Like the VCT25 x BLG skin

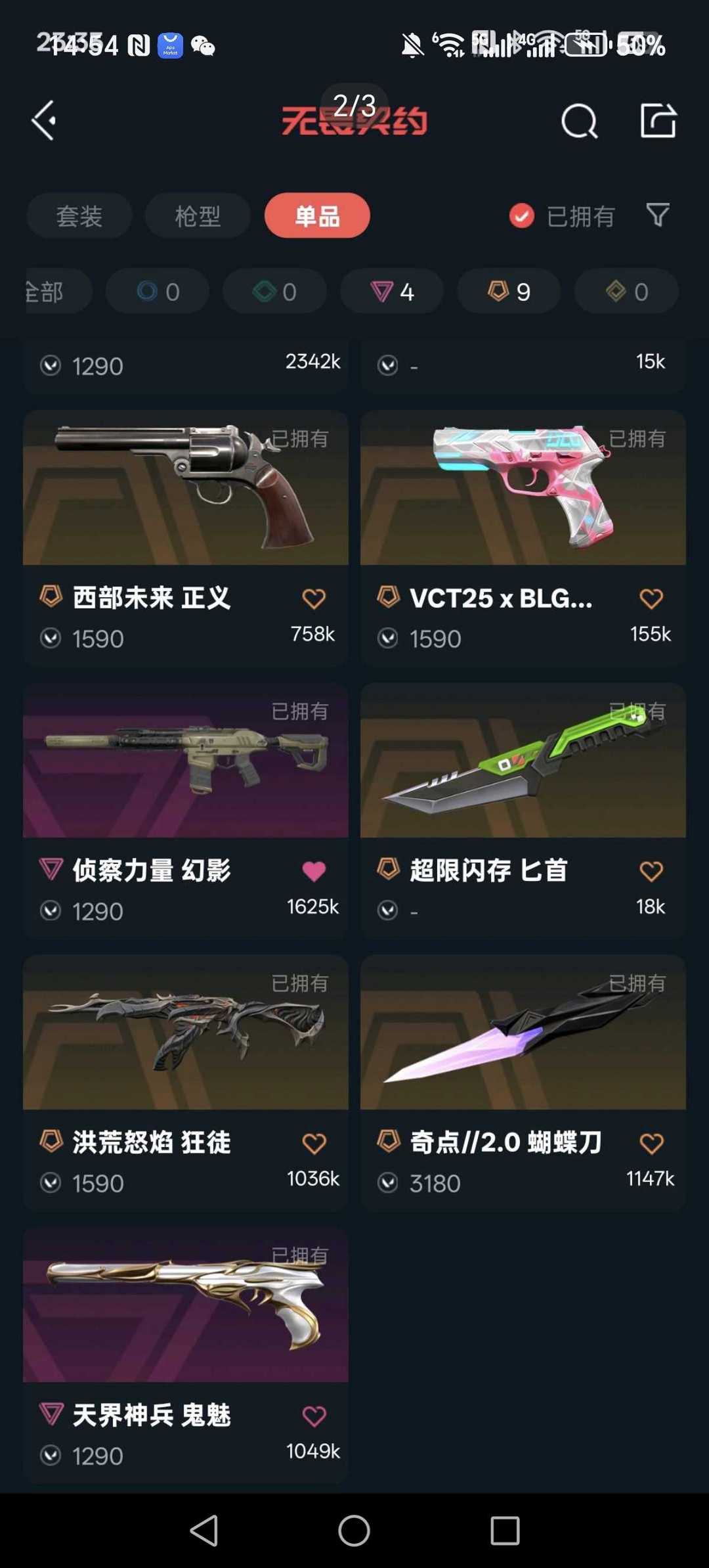[x=651, y=598]
